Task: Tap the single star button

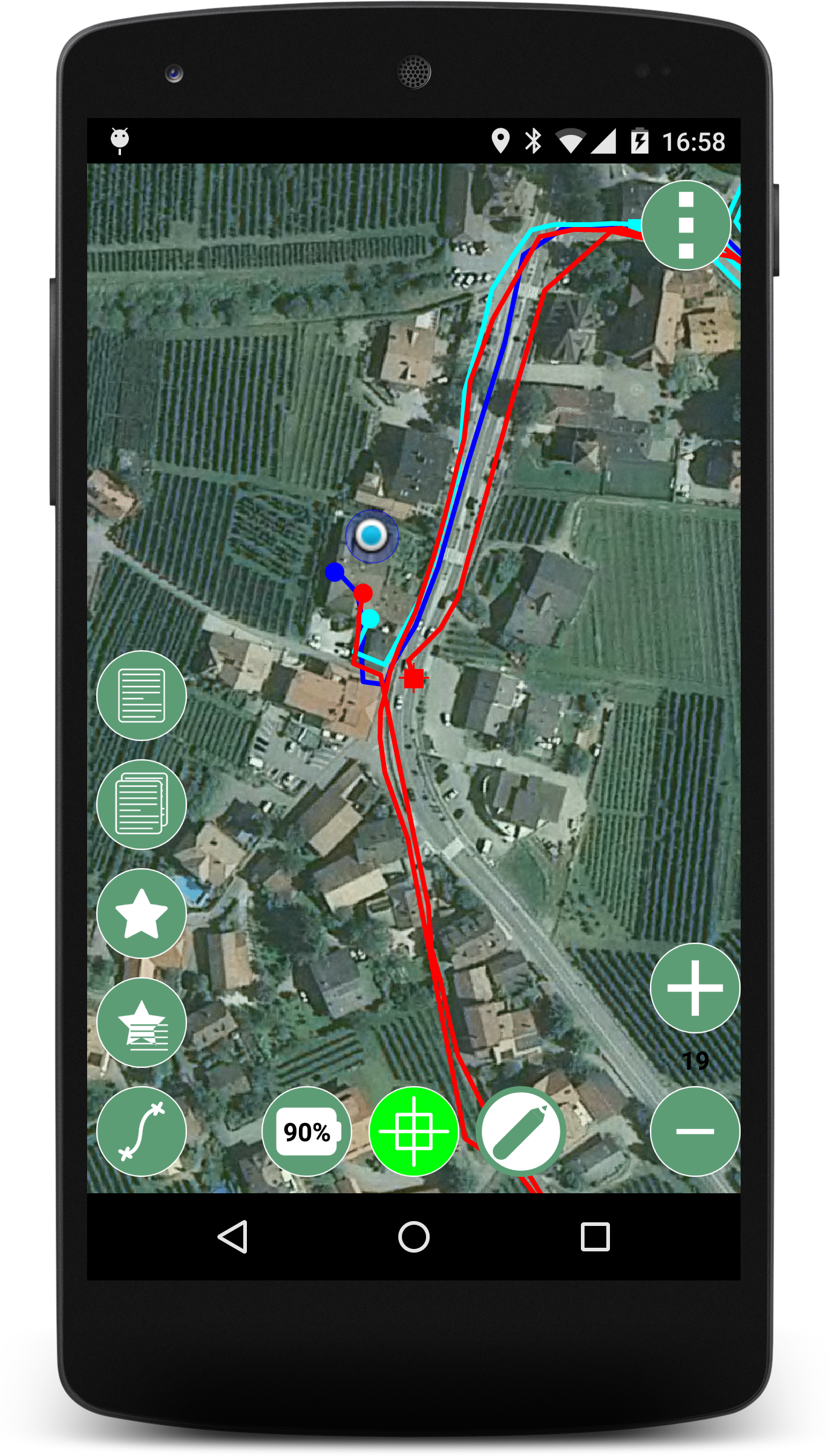Action: (x=142, y=913)
